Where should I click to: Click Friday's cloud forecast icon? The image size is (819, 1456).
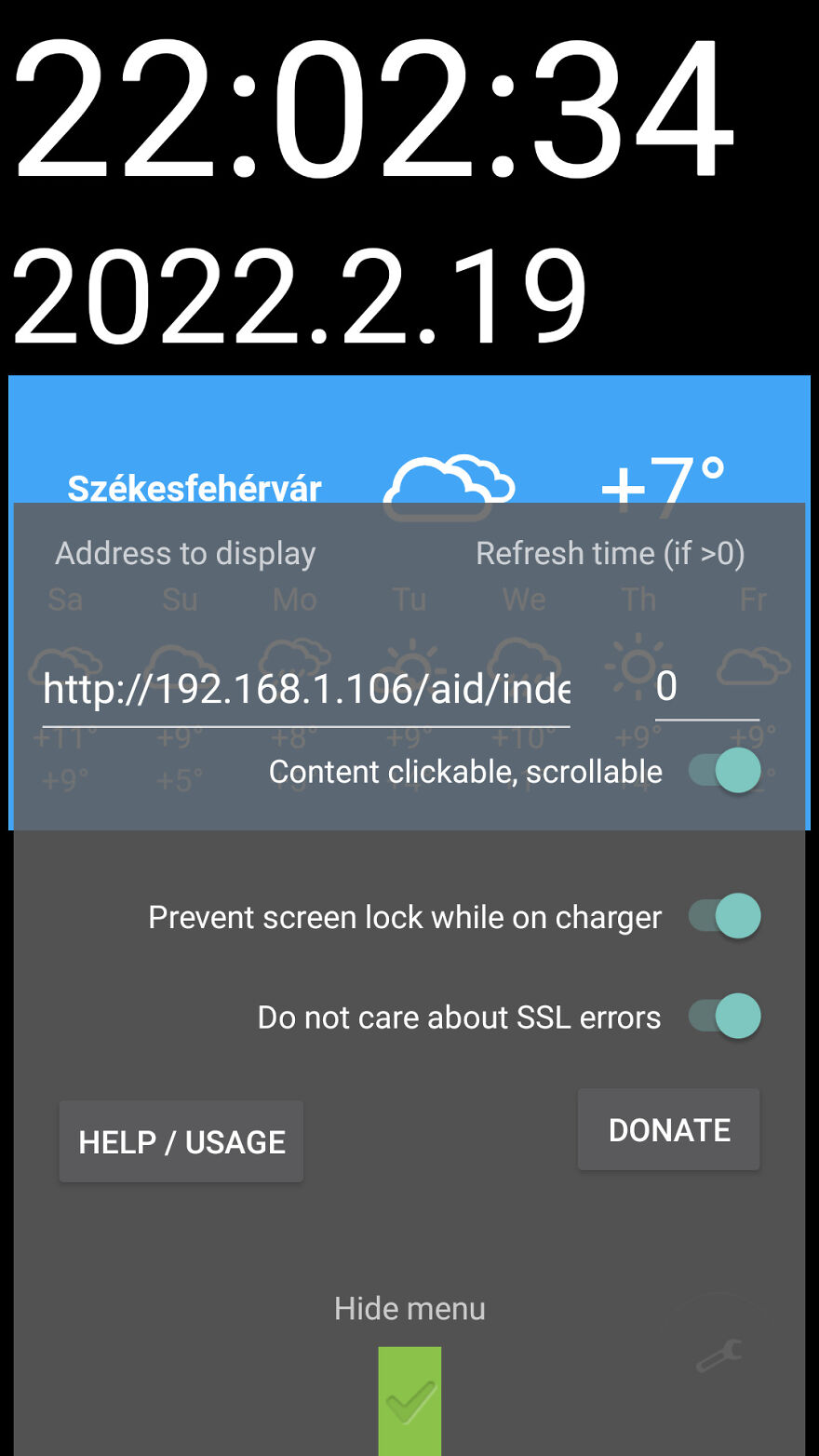[x=752, y=666]
